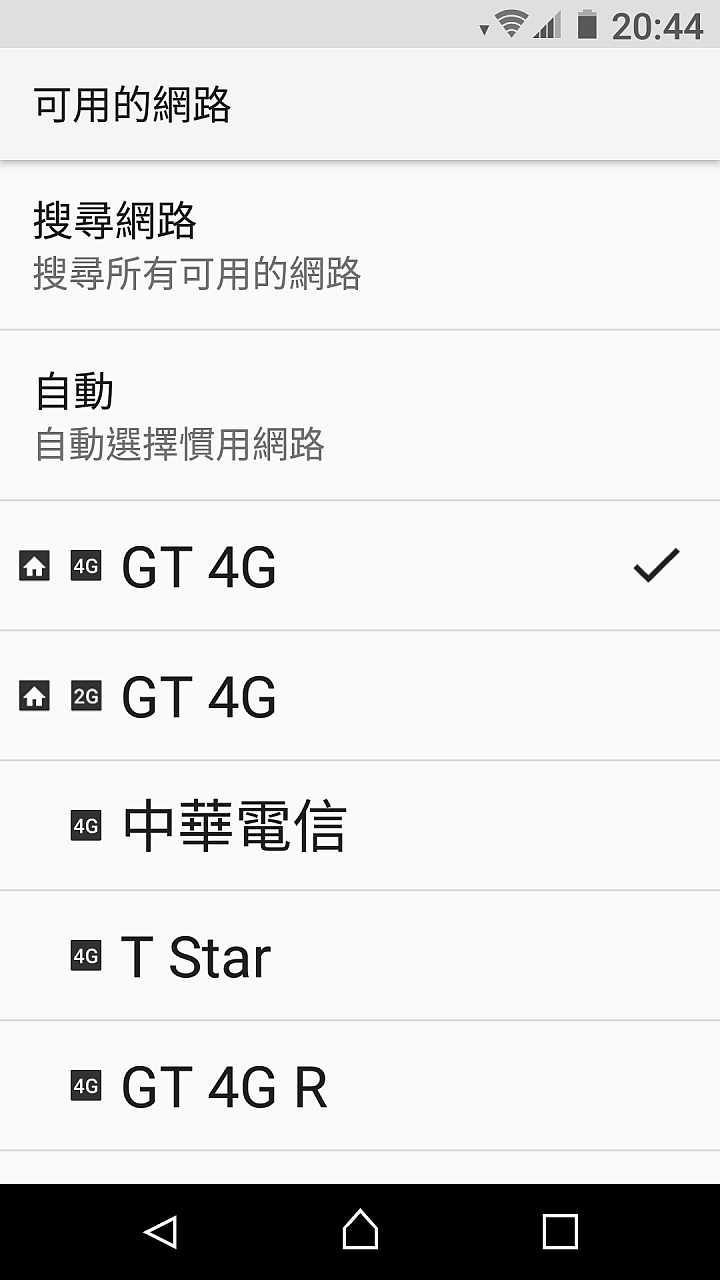Choose the T Star network
Image resolution: width=720 pixels, height=1280 pixels.
click(x=360, y=956)
